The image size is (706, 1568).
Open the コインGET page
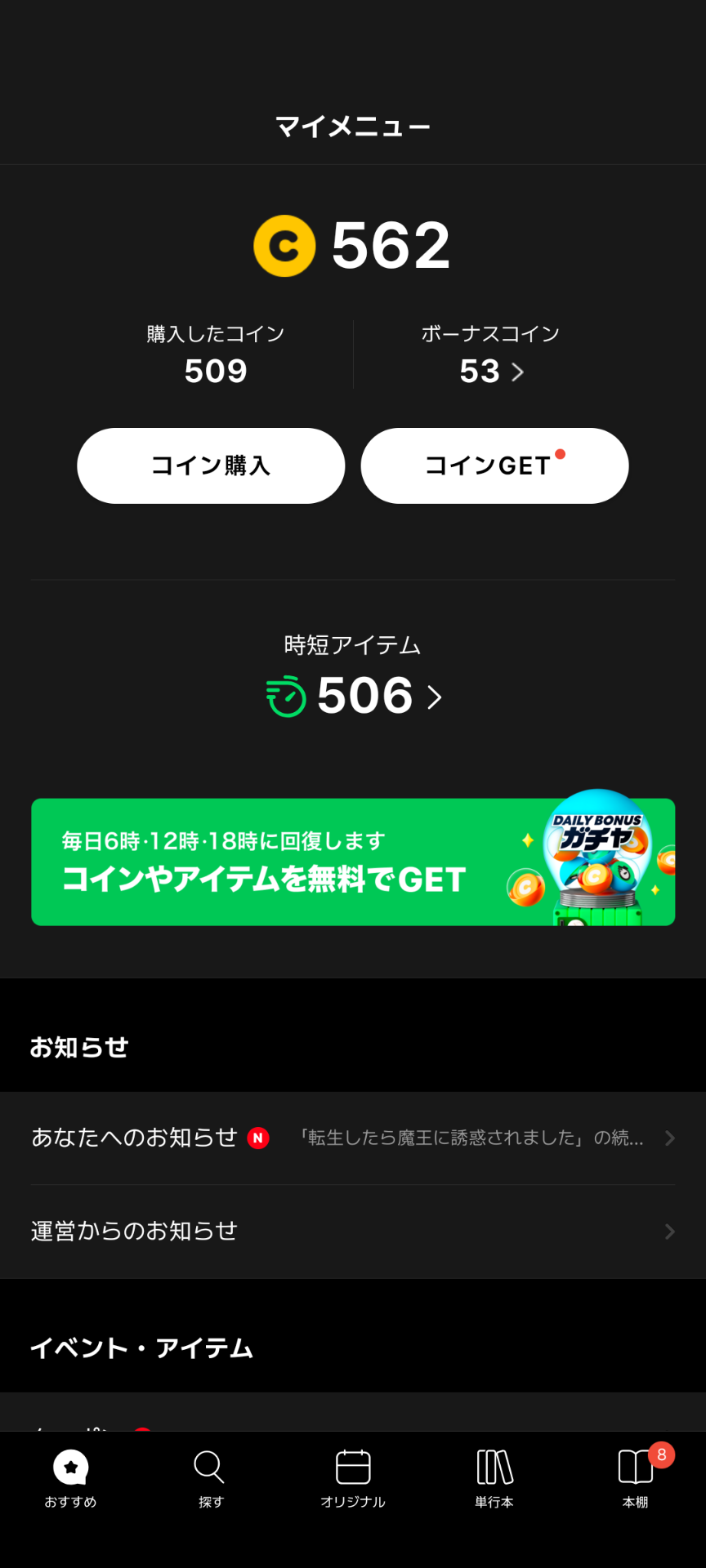click(x=494, y=465)
